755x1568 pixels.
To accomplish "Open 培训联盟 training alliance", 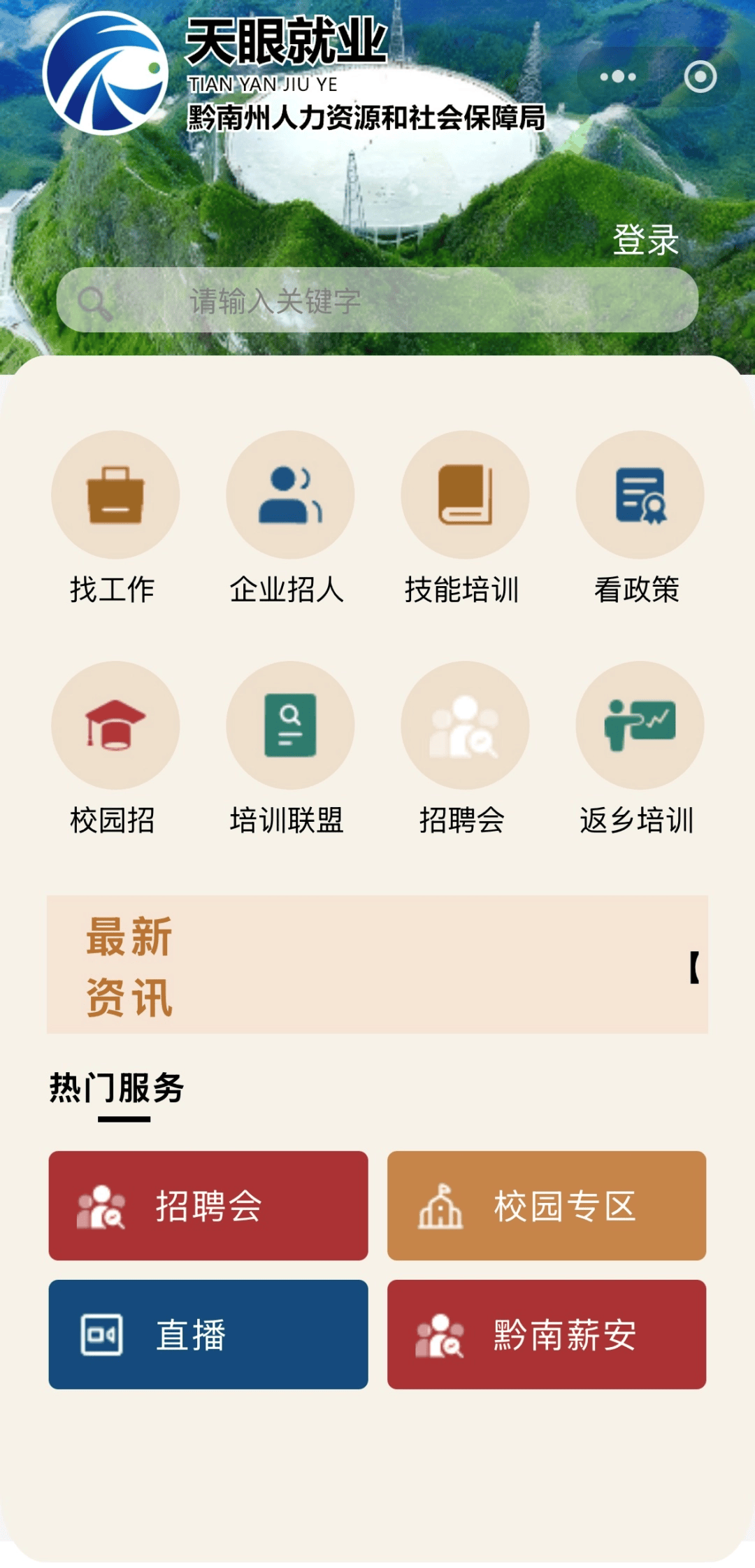I will point(289,748).
